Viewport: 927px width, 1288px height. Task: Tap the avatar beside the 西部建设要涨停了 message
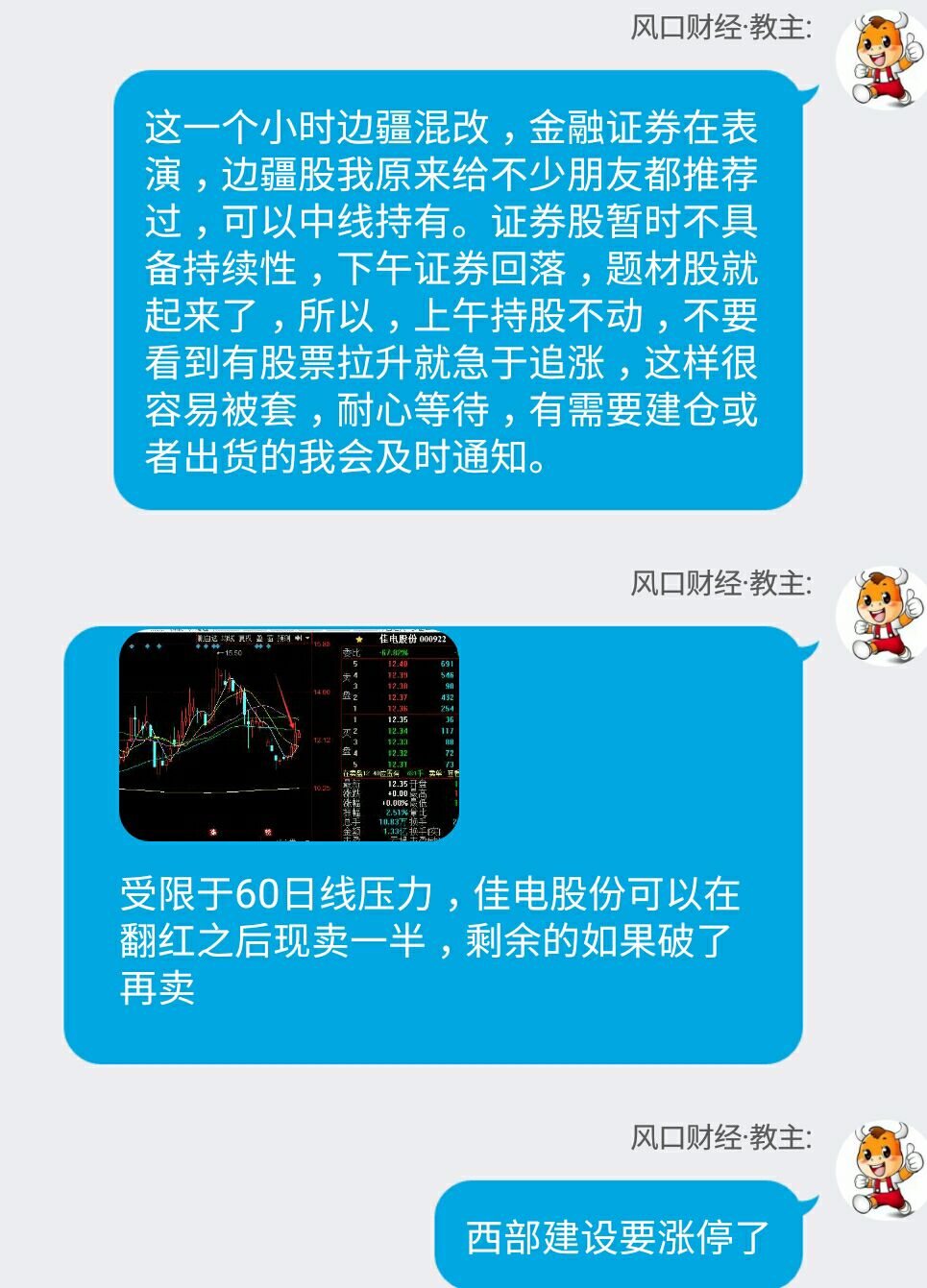coord(880,1170)
